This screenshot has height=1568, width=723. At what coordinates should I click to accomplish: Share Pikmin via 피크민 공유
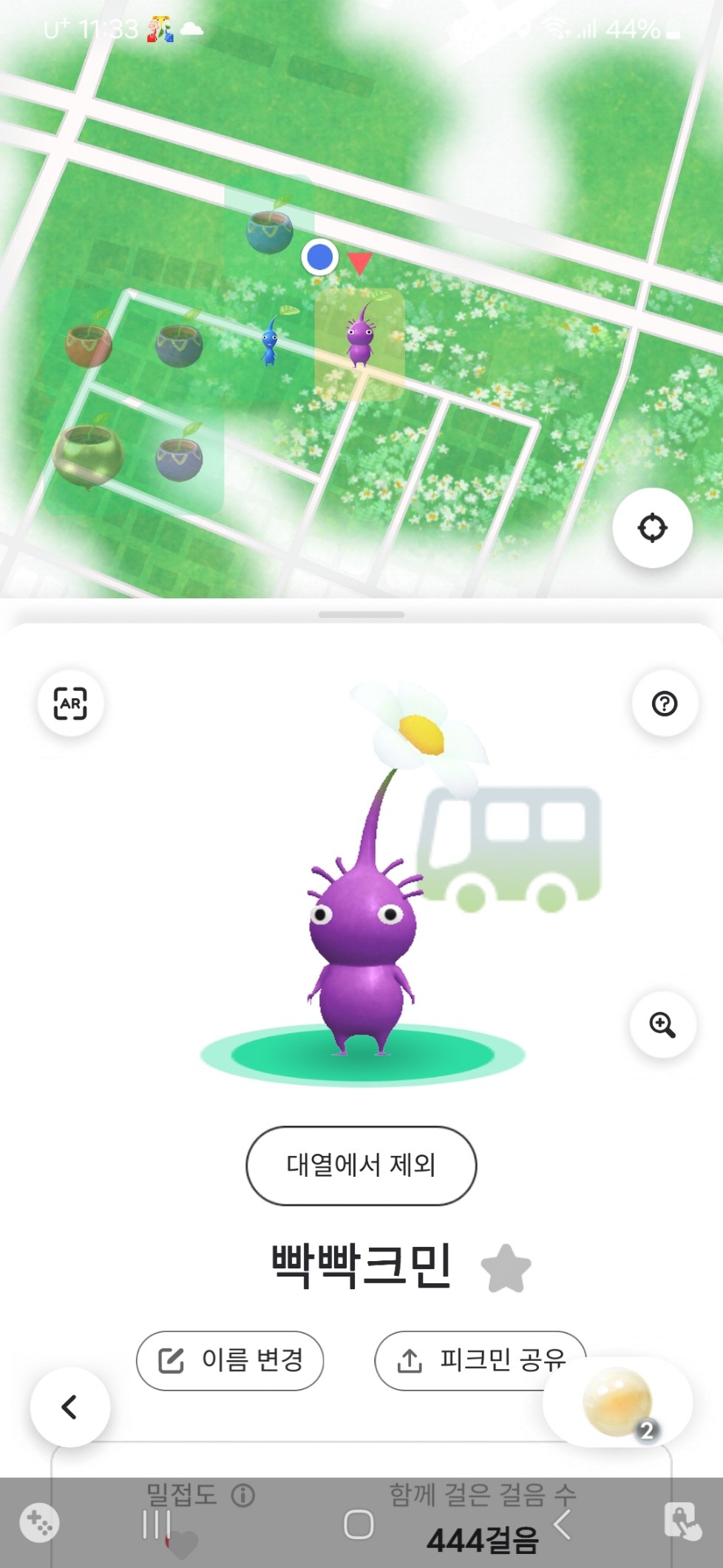click(481, 1360)
